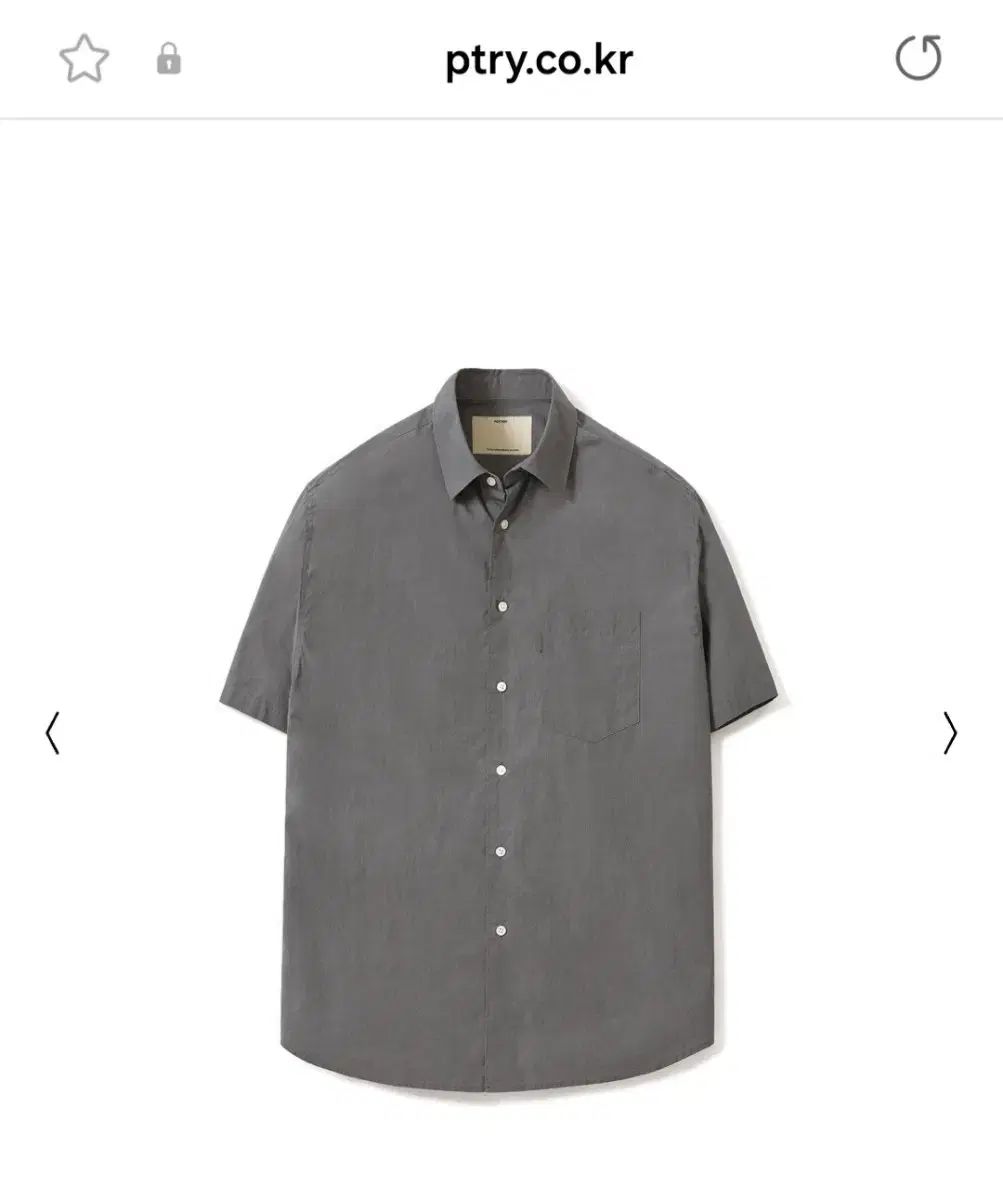View site security info via the lock icon
This screenshot has width=1003, height=1200.
coord(169,60)
